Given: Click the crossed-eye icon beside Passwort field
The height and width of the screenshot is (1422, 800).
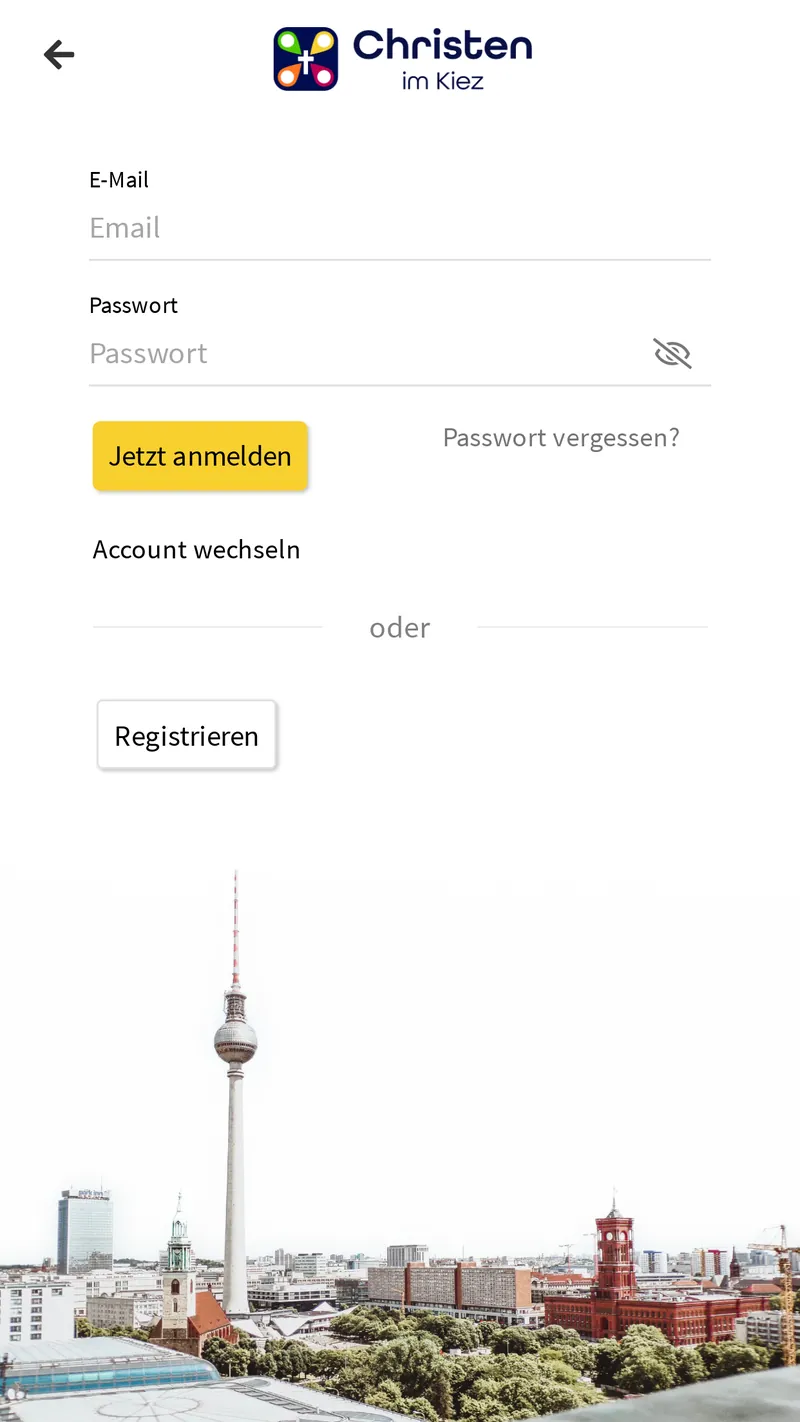Looking at the screenshot, I should pyautogui.click(x=672, y=353).
